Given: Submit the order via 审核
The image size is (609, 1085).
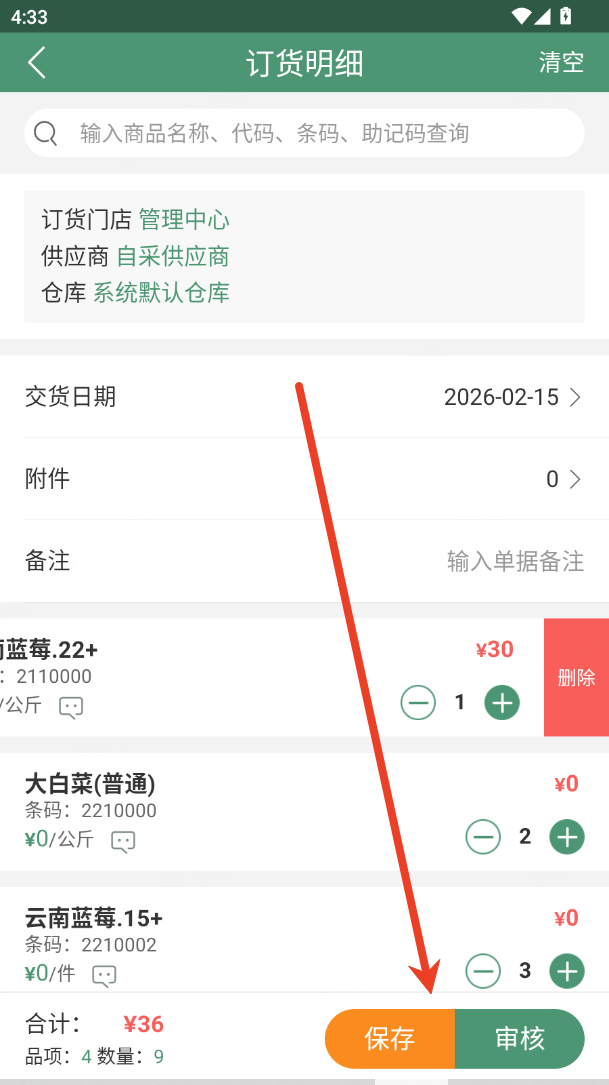Looking at the screenshot, I should pyautogui.click(x=519, y=1039).
